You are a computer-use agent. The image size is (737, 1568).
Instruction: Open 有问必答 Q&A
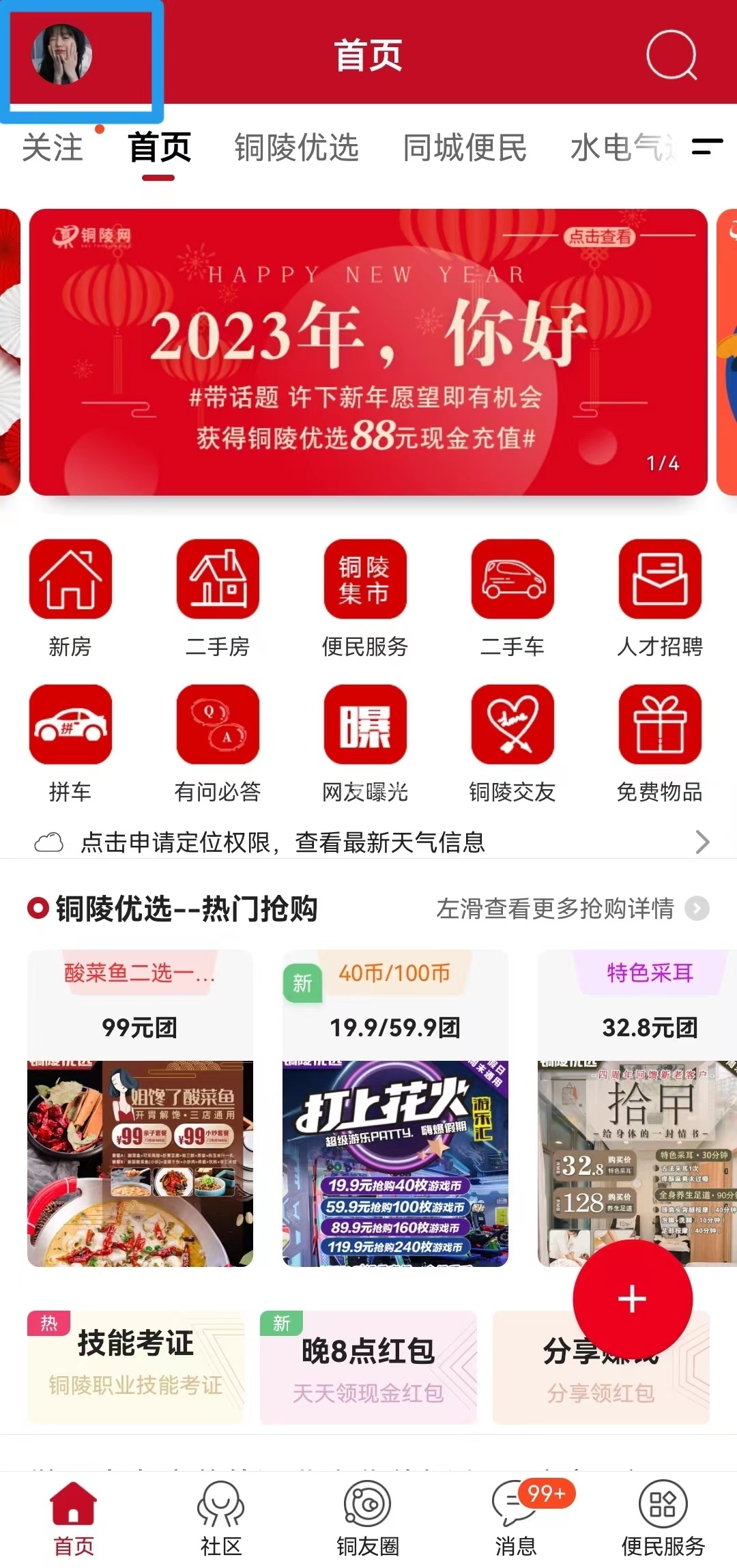tap(218, 742)
